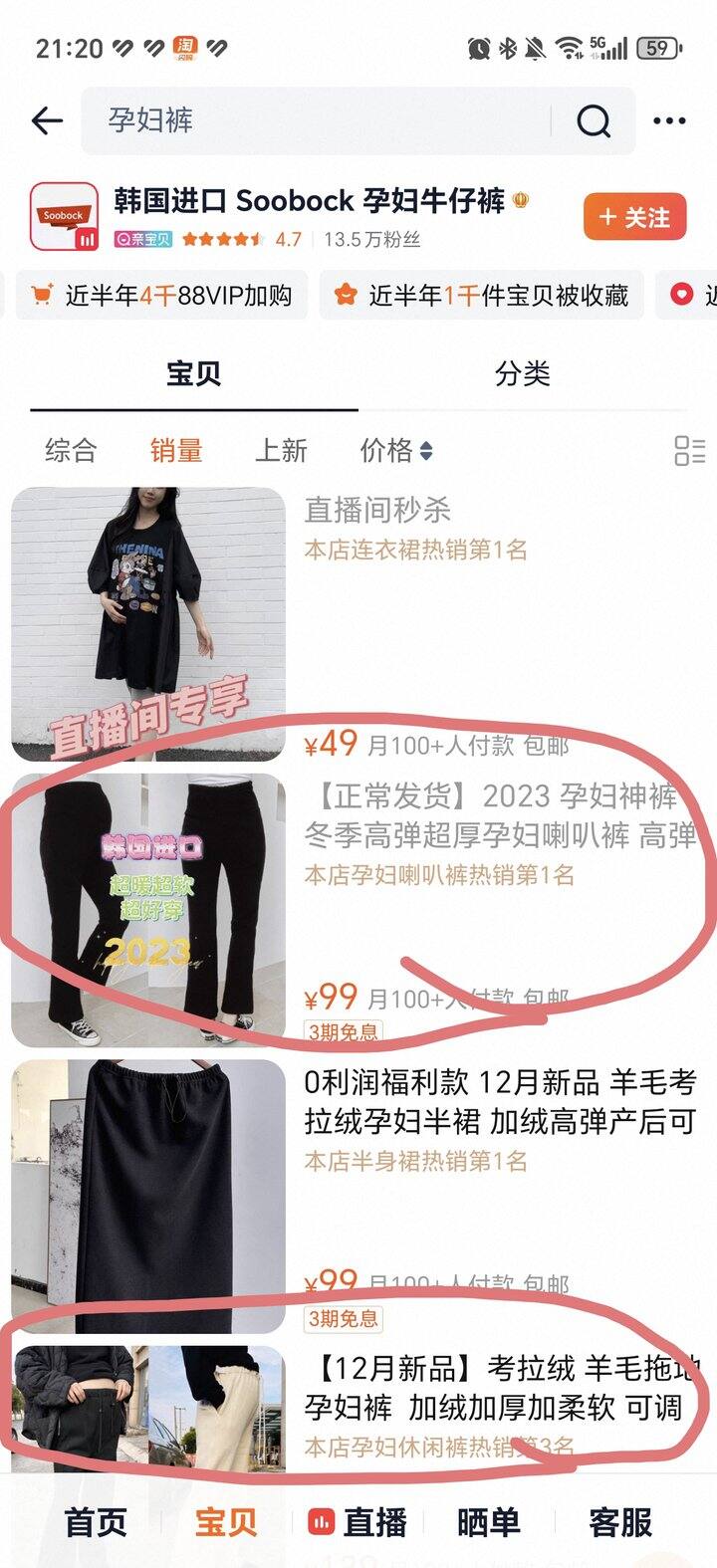Sort products by 综合
Viewport: 717px width, 1568px height.
[71, 450]
